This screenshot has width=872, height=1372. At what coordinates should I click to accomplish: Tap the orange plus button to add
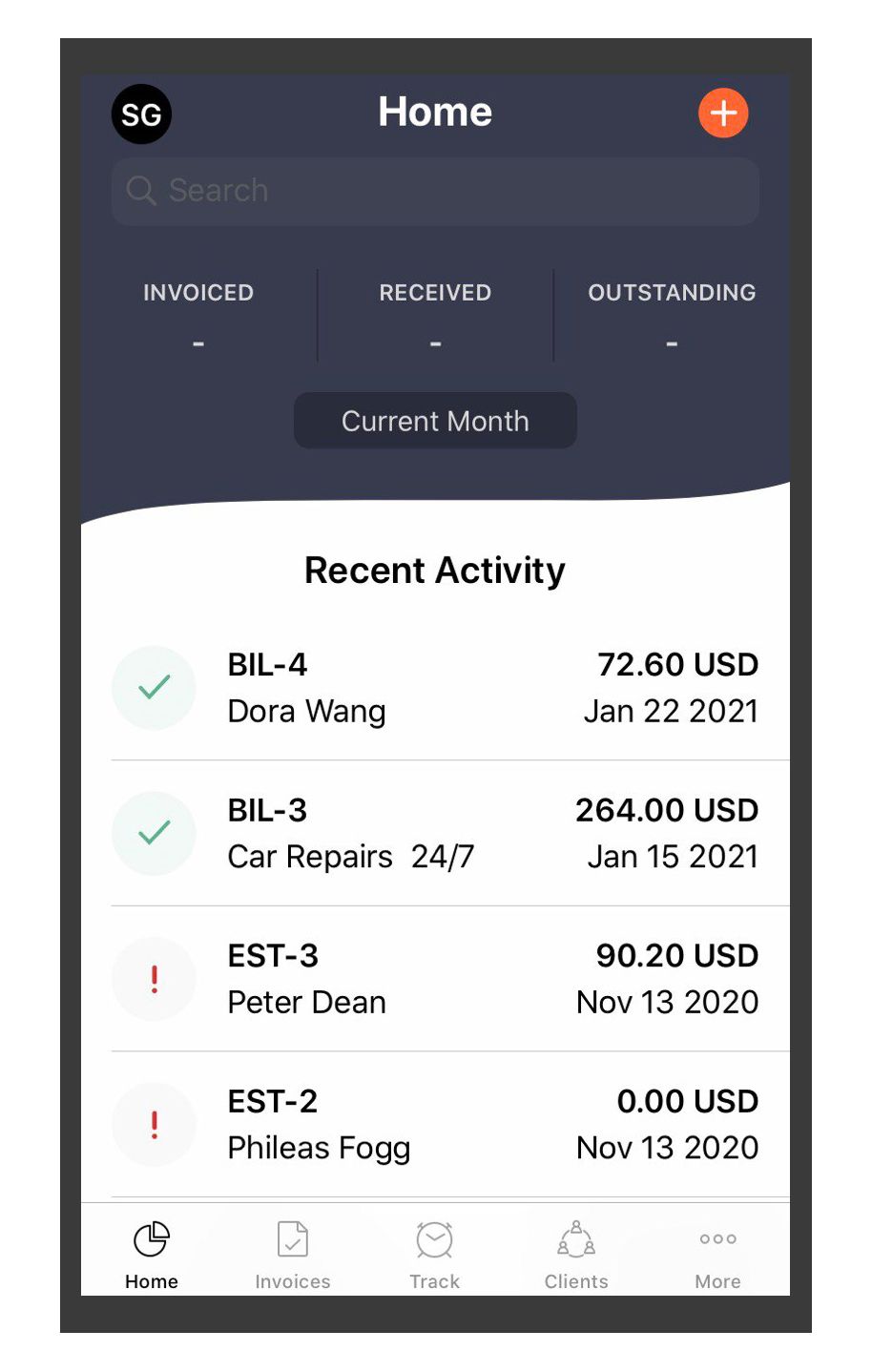coord(723,114)
